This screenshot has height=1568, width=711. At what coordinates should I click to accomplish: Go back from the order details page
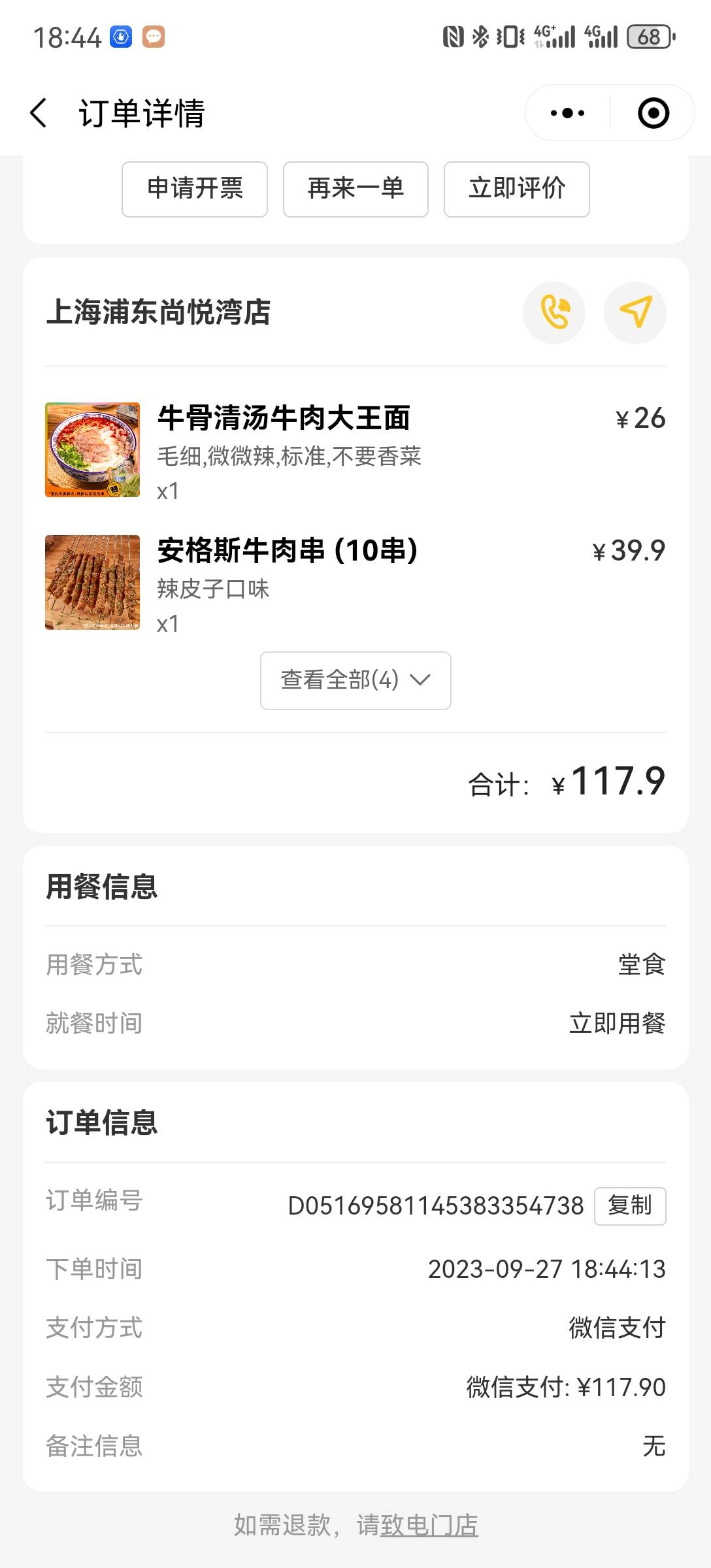click(x=39, y=113)
